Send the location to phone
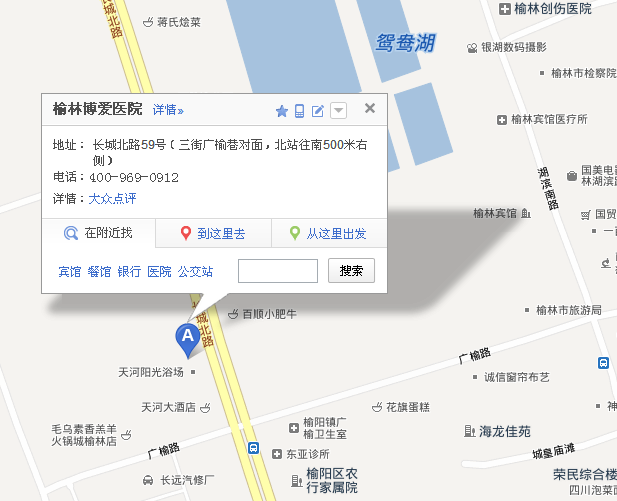This screenshot has height=501, width=617. point(299,111)
